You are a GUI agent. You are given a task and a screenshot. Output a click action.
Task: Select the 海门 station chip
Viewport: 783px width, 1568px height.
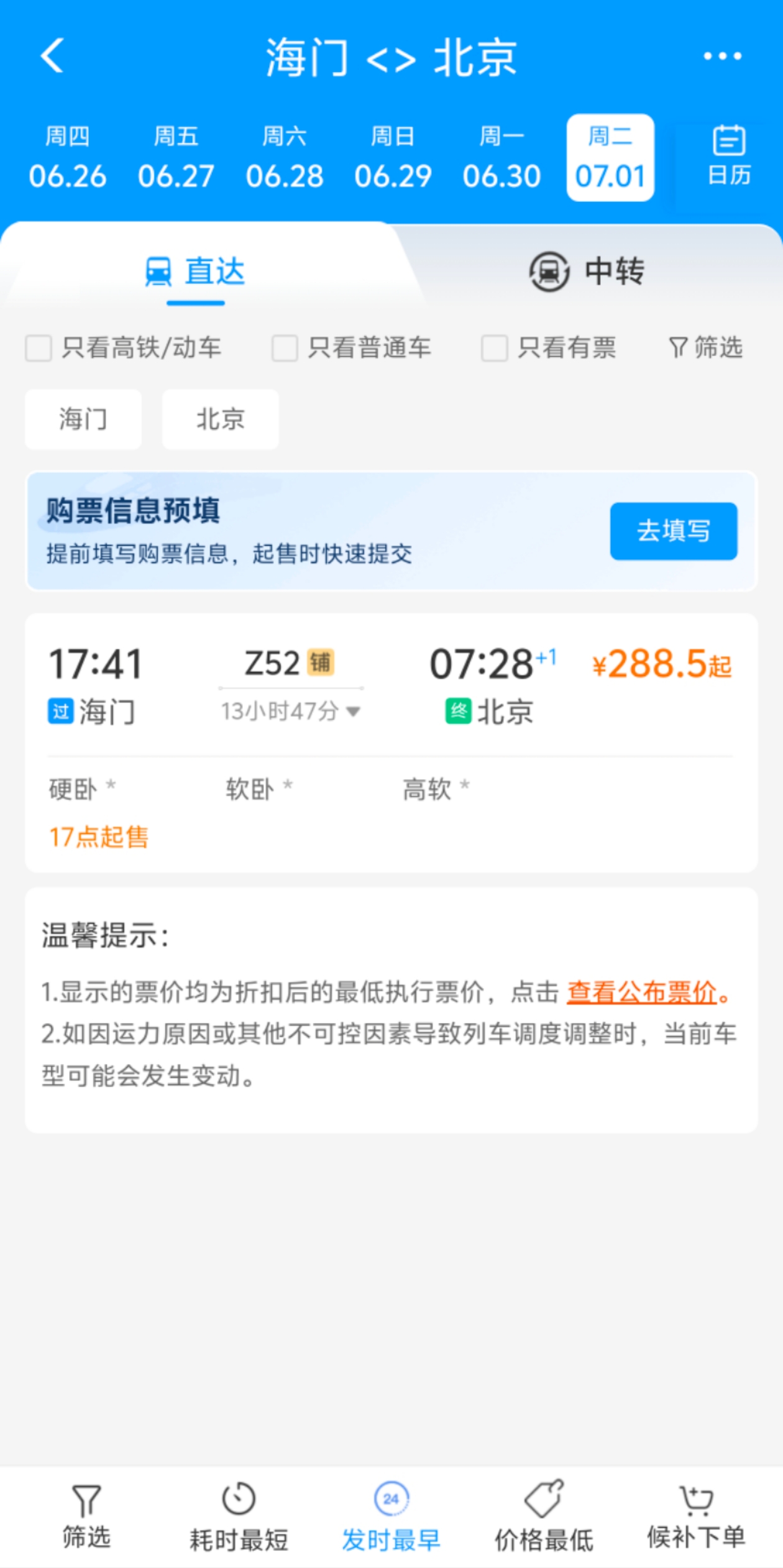tap(83, 419)
